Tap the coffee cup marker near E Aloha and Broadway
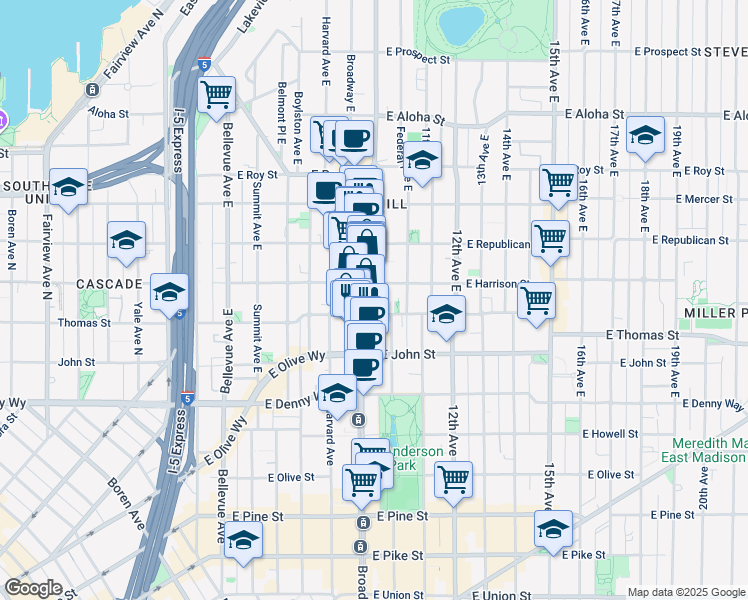748x600 pixels. click(353, 140)
